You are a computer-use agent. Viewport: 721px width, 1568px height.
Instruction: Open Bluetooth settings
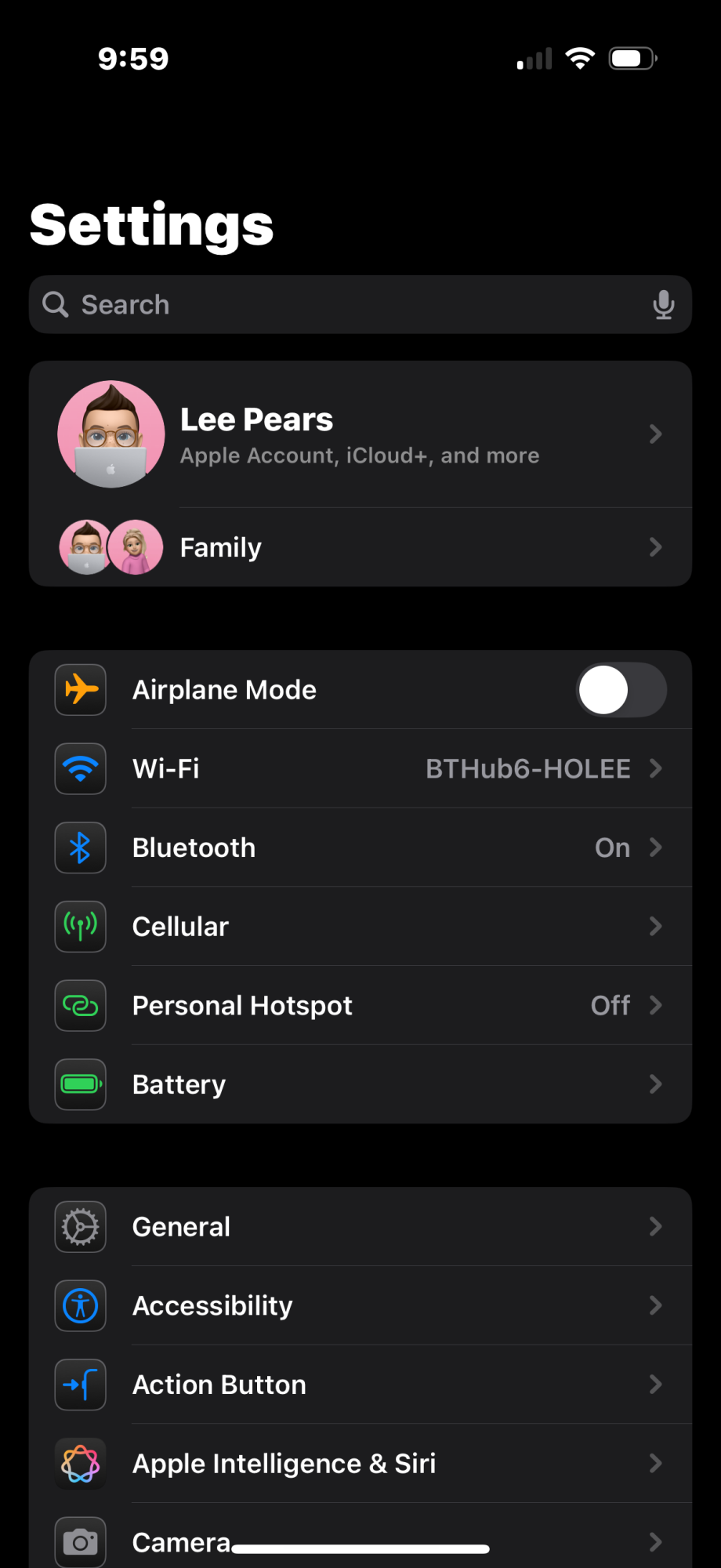(360, 848)
